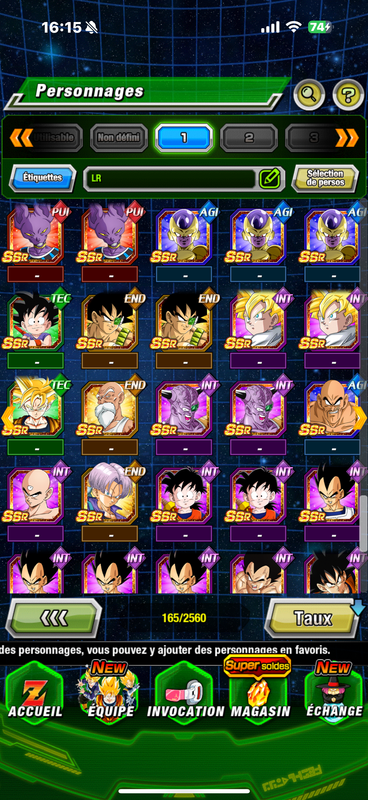The image size is (368, 800).
Task: Select the Non défini tab
Action: point(119,138)
